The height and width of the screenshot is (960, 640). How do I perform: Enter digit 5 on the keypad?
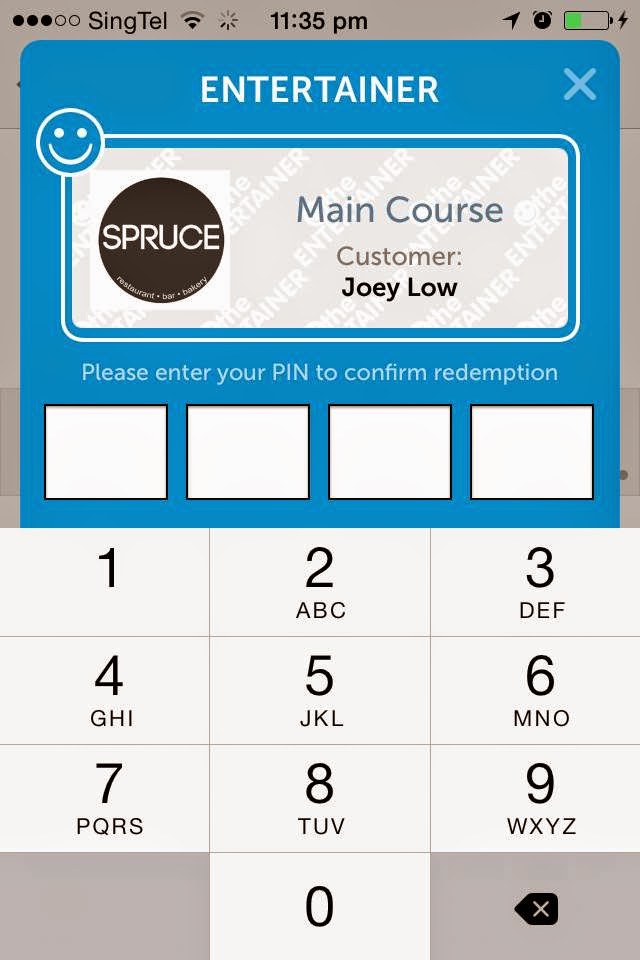(x=320, y=690)
